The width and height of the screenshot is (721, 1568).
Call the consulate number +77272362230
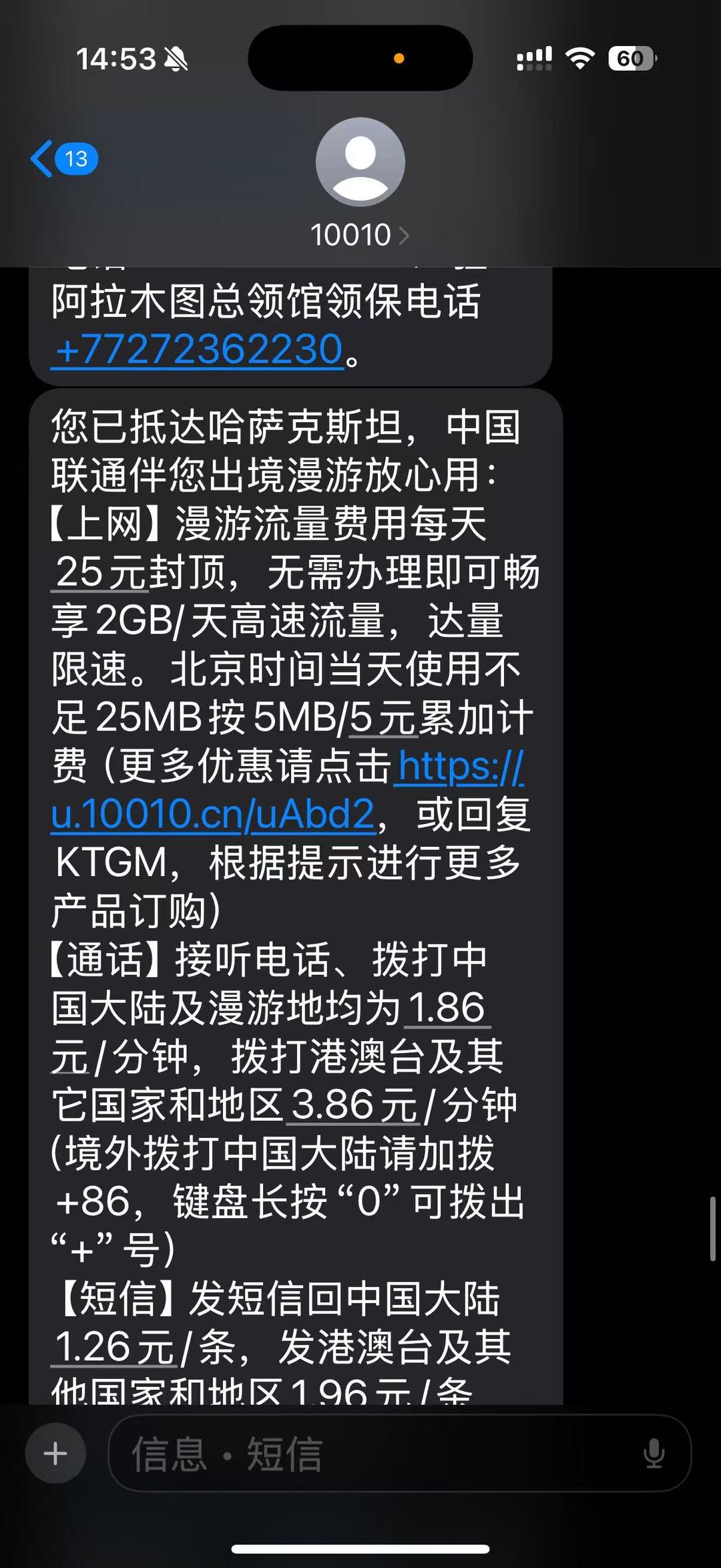199,349
